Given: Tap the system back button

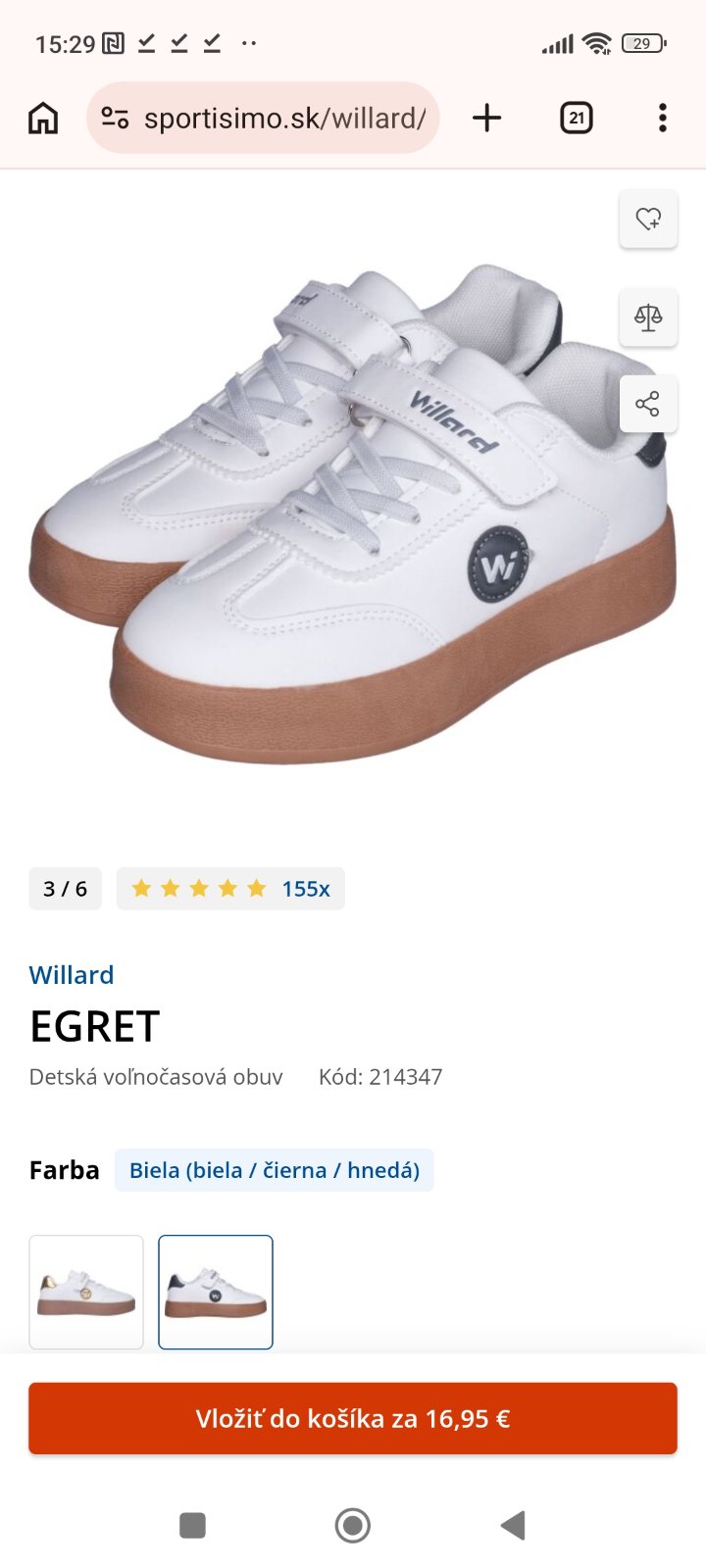Looking at the screenshot, I should coord(513,1525).
